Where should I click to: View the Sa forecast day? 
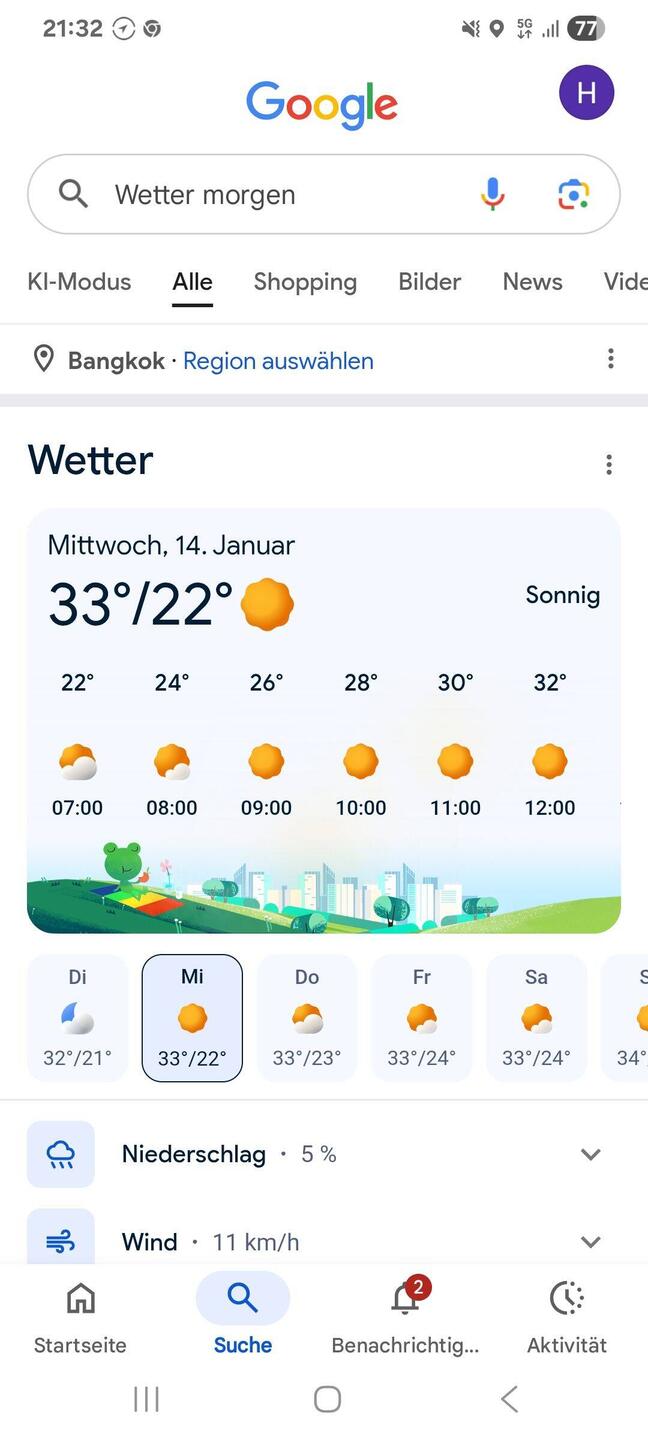coord(536,1018)
